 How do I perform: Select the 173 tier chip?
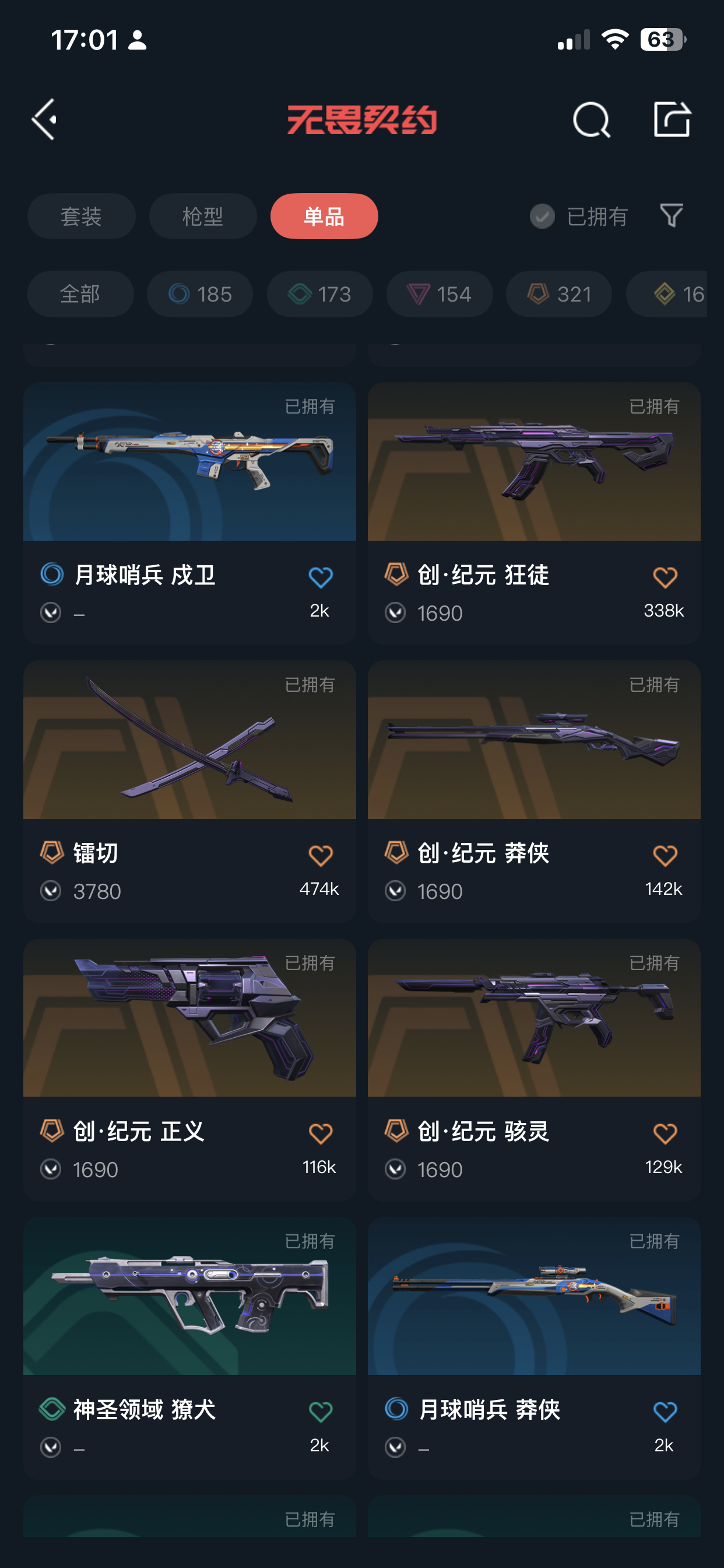[319, 294]
